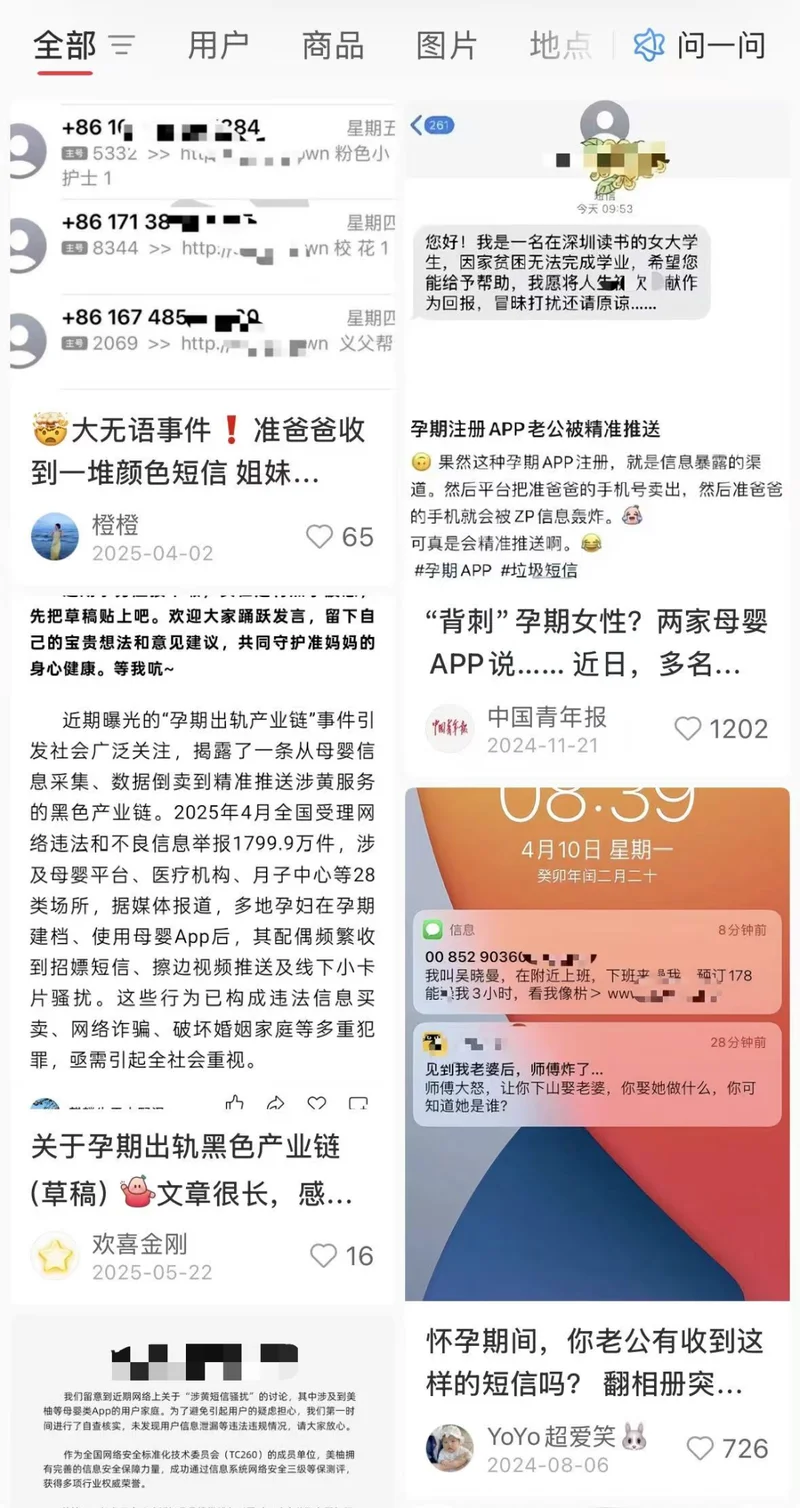Switch to the 商品 tab
The image size is (800, 1508).
(x=333, y=45)
